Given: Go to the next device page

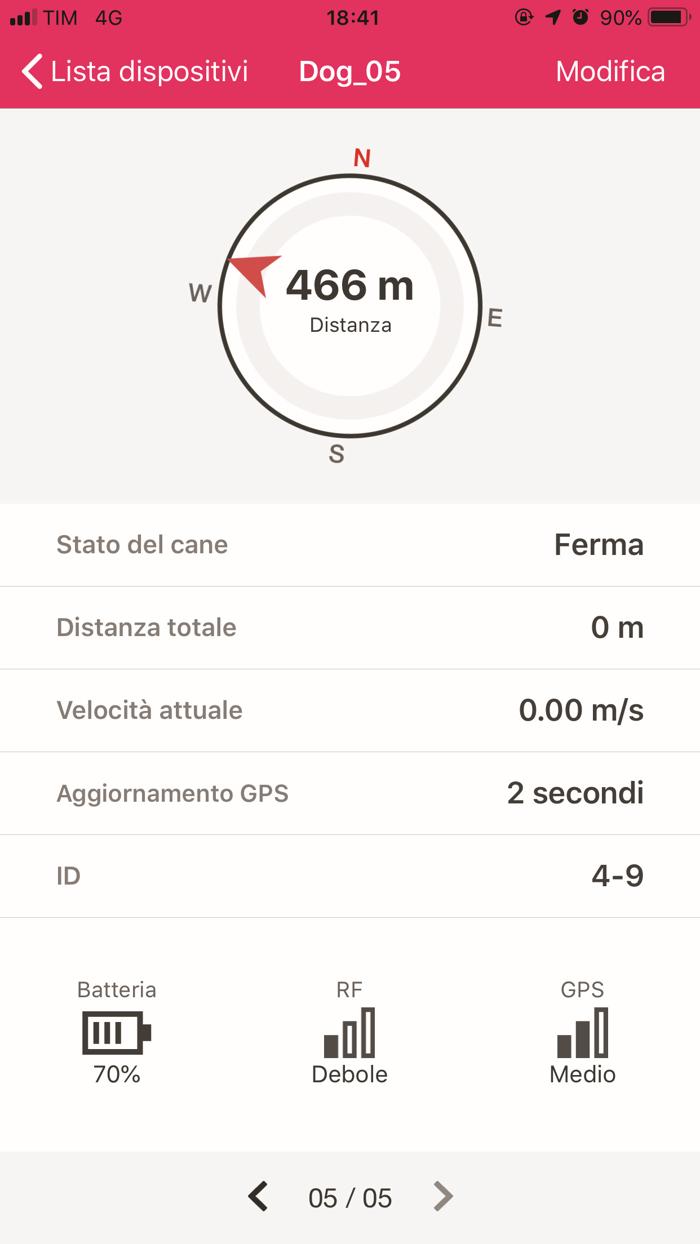Looking at the screenshot, I should (443, 1196).
